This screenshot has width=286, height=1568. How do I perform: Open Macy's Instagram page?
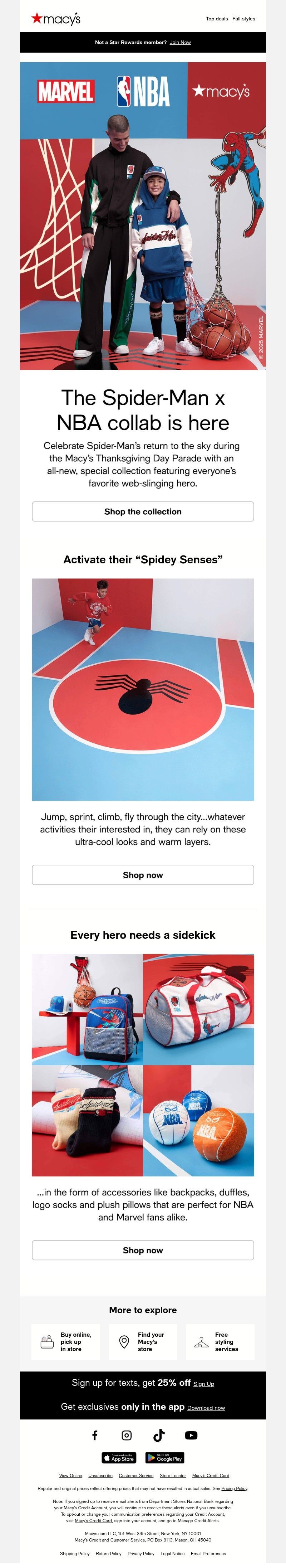[127, 1435]
